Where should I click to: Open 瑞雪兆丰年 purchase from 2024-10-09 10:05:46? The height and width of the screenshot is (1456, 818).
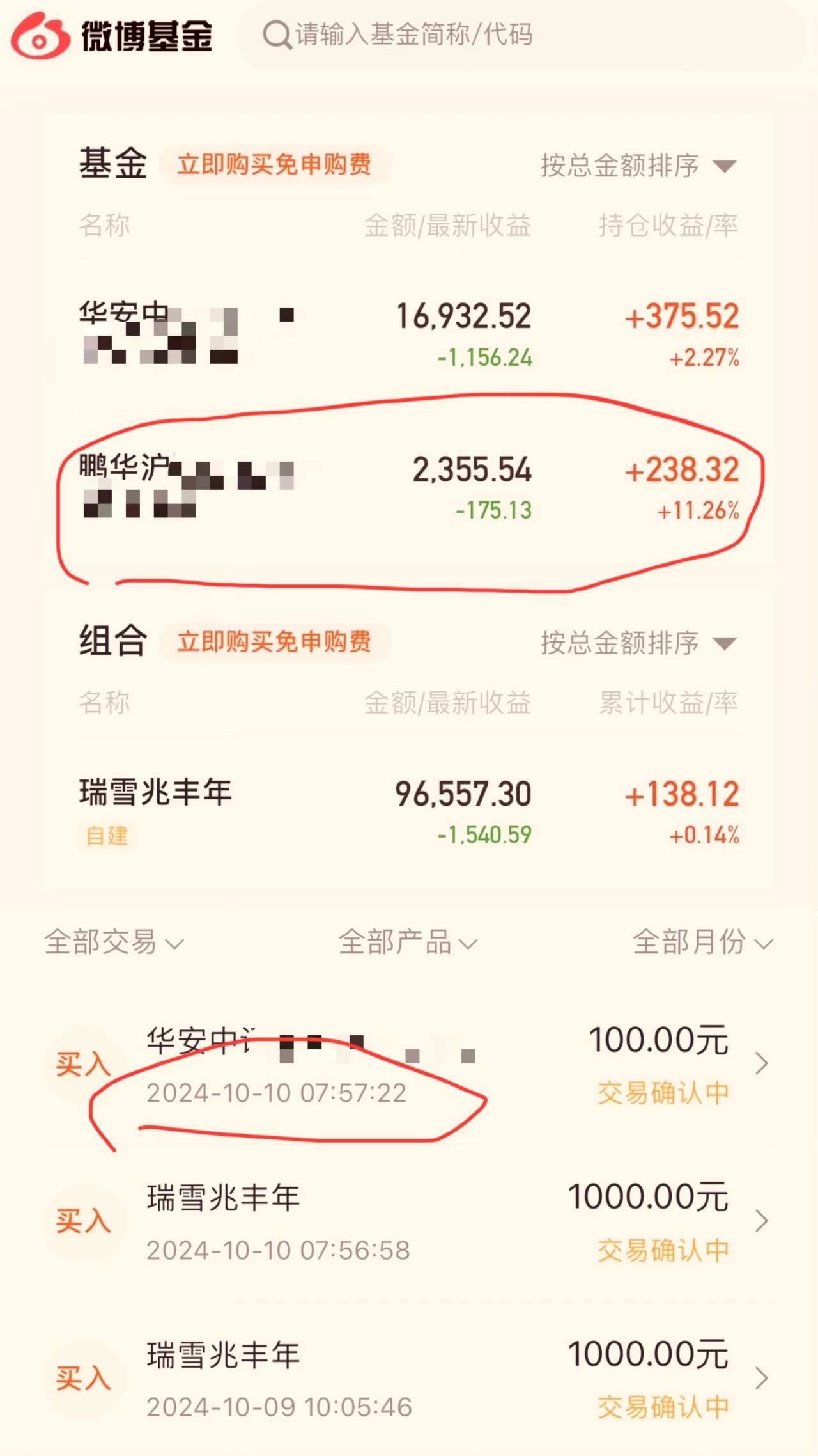point(409,1379)
